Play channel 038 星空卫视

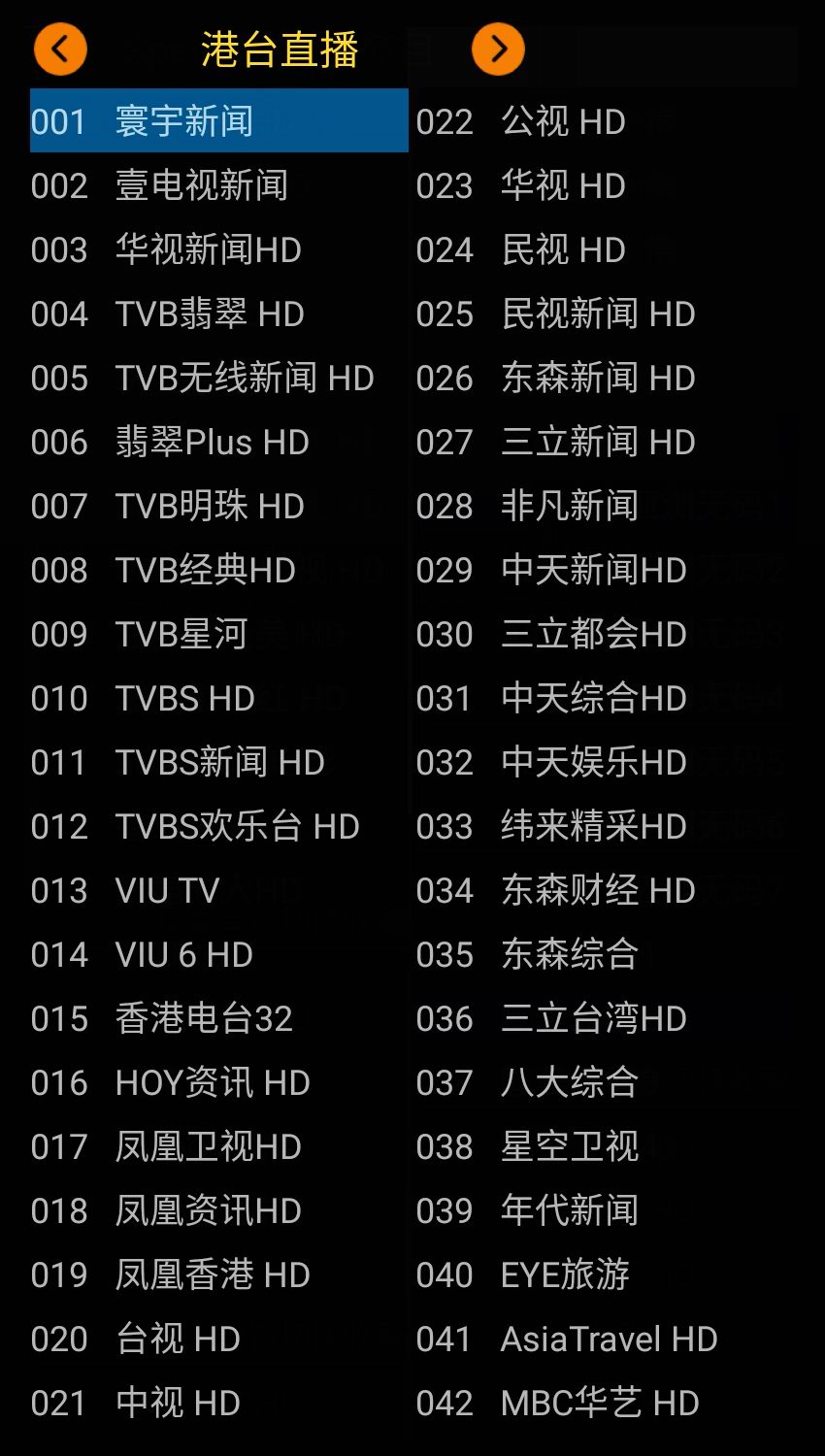click(x=606, y=1146)
